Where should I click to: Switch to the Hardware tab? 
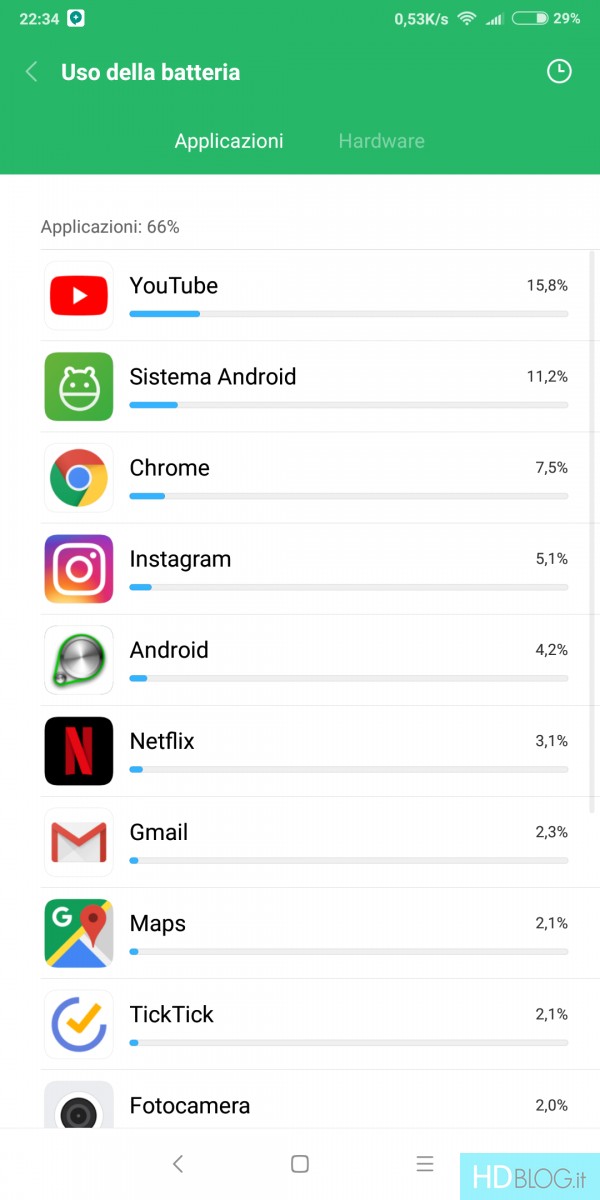pyautogui.click(x=381, y=141)
